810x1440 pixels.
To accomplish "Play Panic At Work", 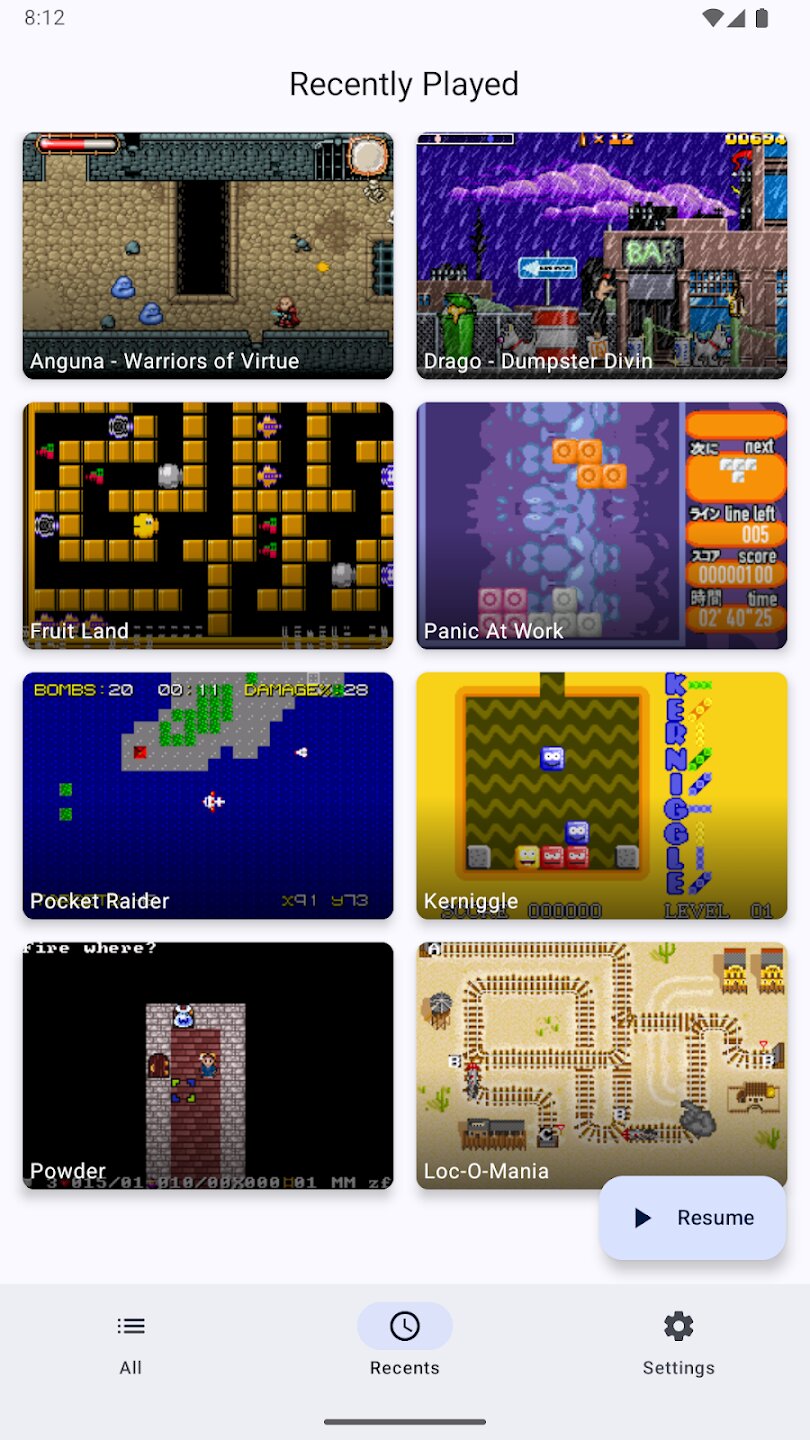I will tap(601, 525).
